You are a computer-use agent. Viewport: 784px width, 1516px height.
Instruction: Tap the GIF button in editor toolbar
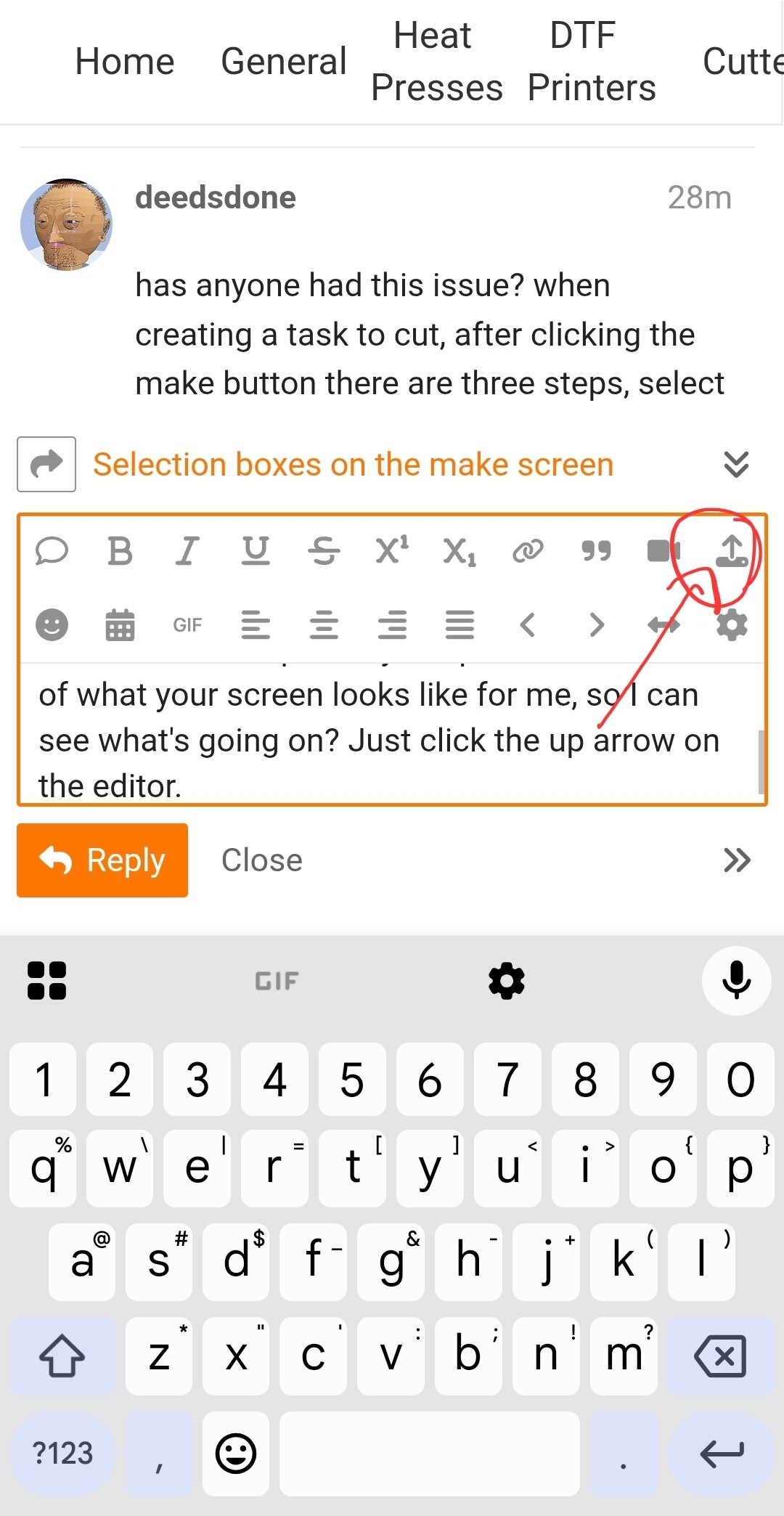tap(187, 624)
